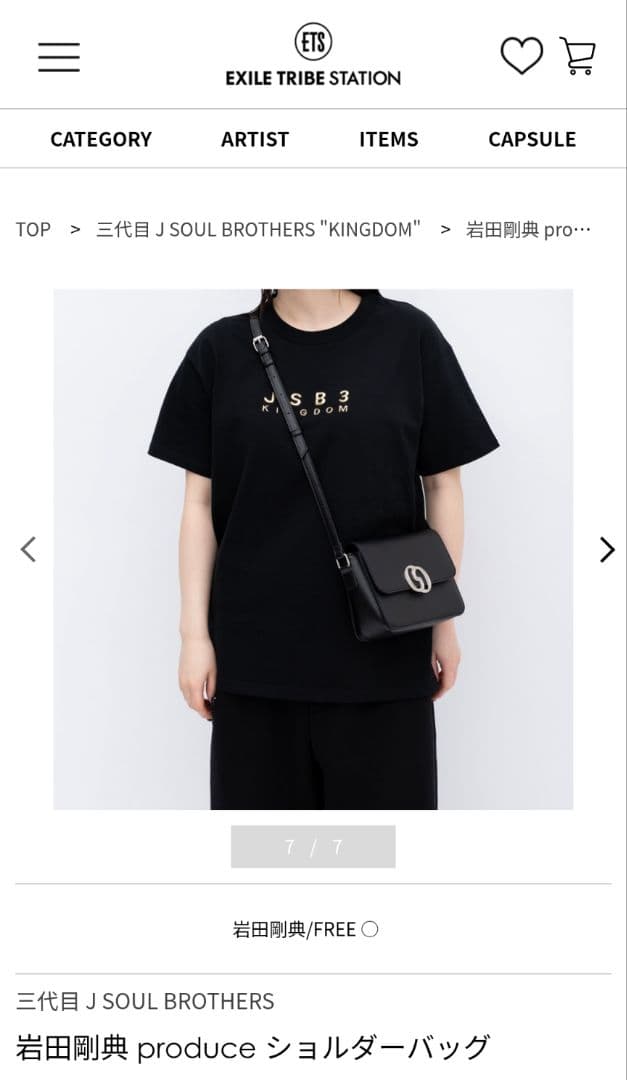This screenshot has width=627, height=1080.
Task: Switch to the ITEMS tab
Action: coord(389,139)
